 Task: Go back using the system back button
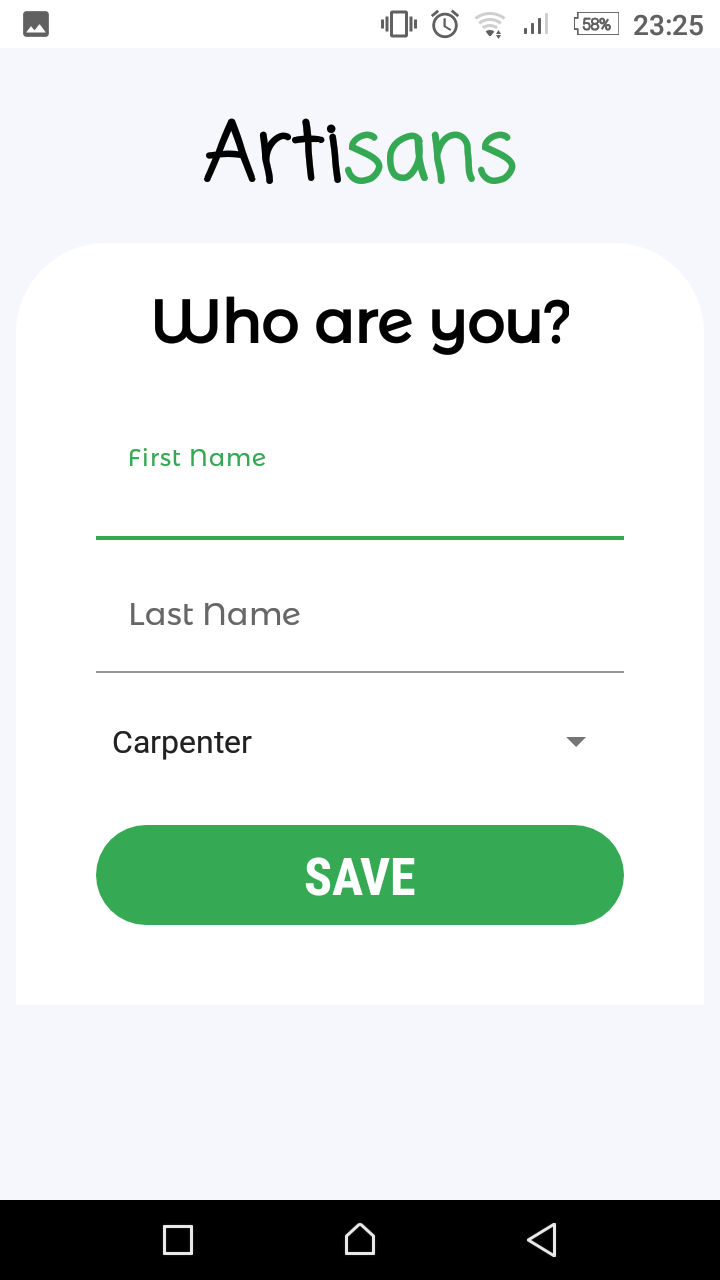tap(541, 1240)
